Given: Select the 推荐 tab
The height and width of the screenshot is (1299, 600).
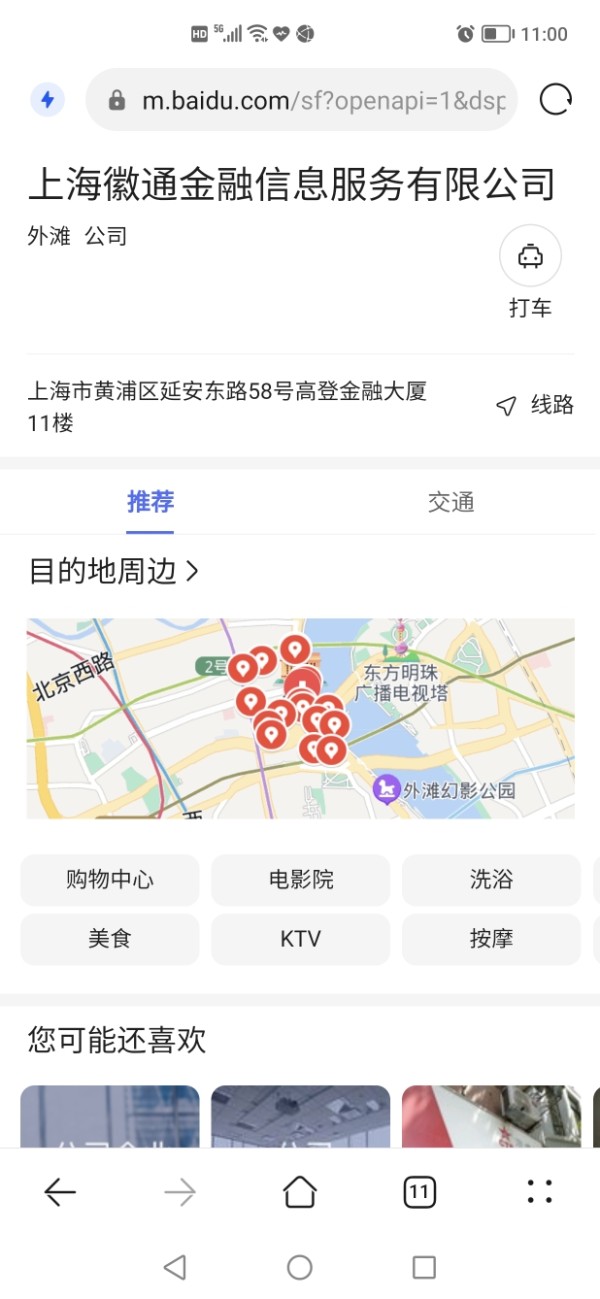Looking at the screenshot, I should (150, 502).
